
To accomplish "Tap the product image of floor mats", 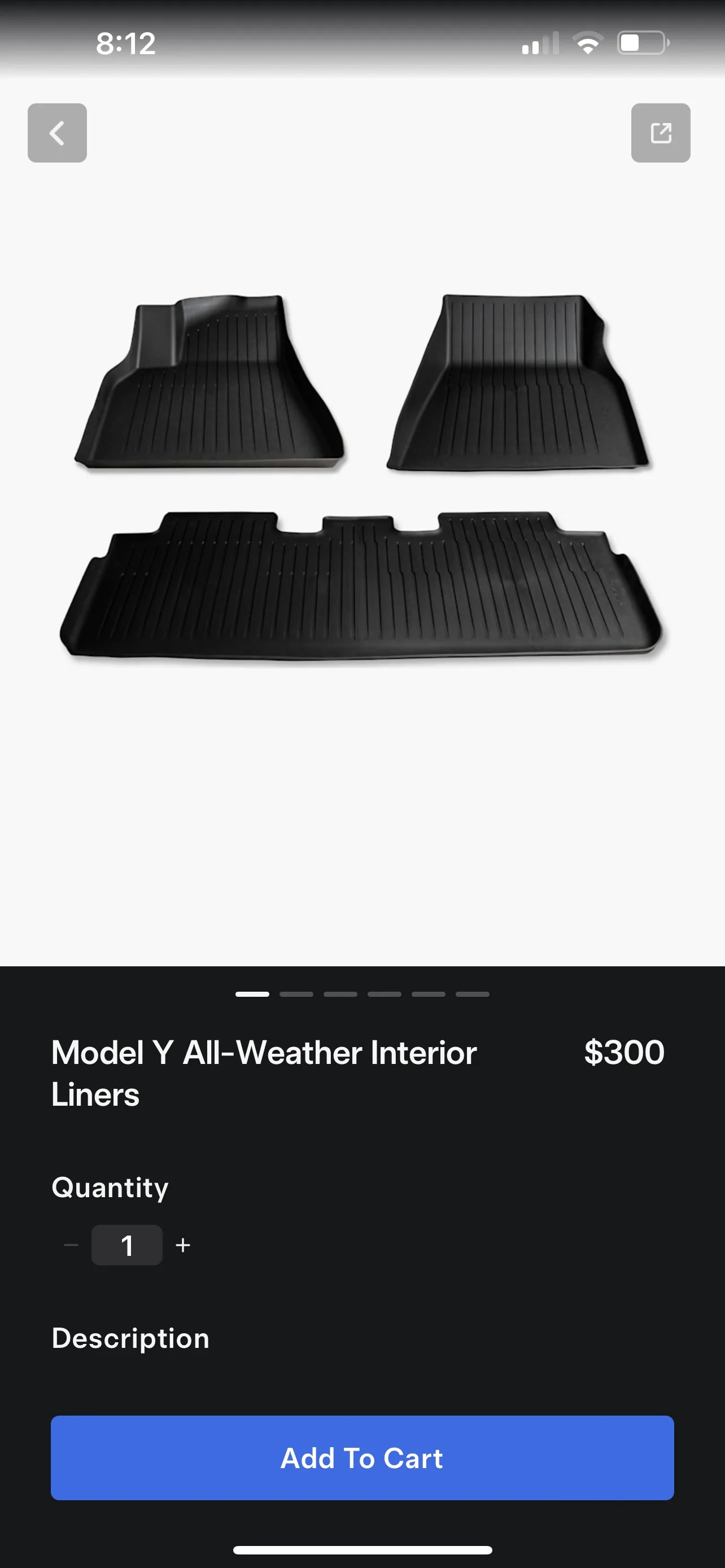I will tap(362, 487).
